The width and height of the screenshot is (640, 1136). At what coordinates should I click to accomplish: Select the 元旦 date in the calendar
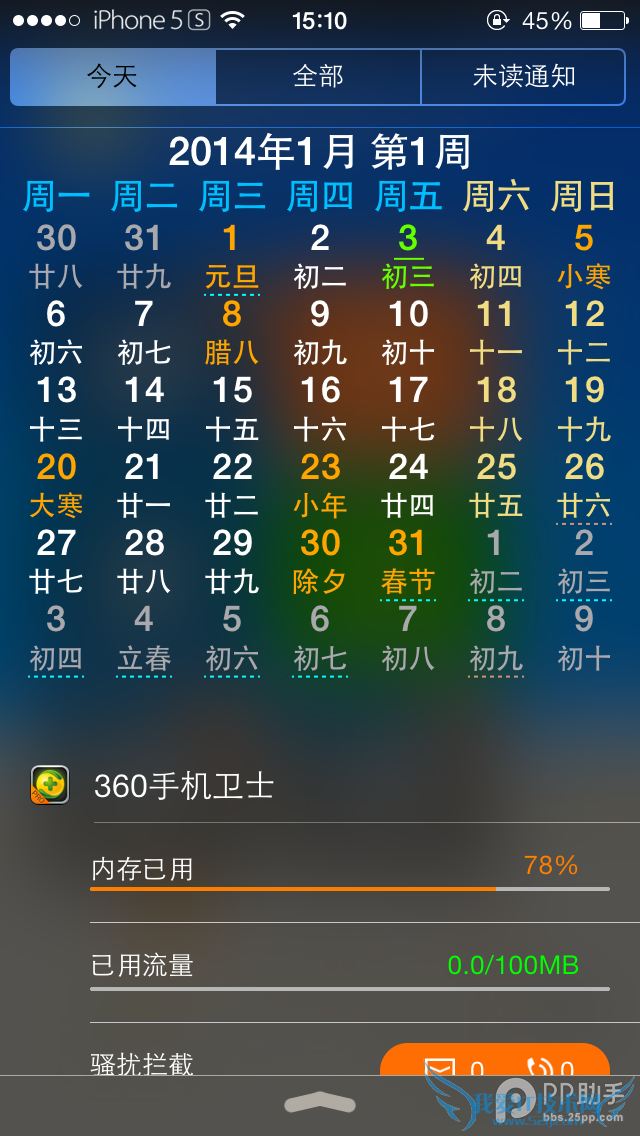(232, 256)
